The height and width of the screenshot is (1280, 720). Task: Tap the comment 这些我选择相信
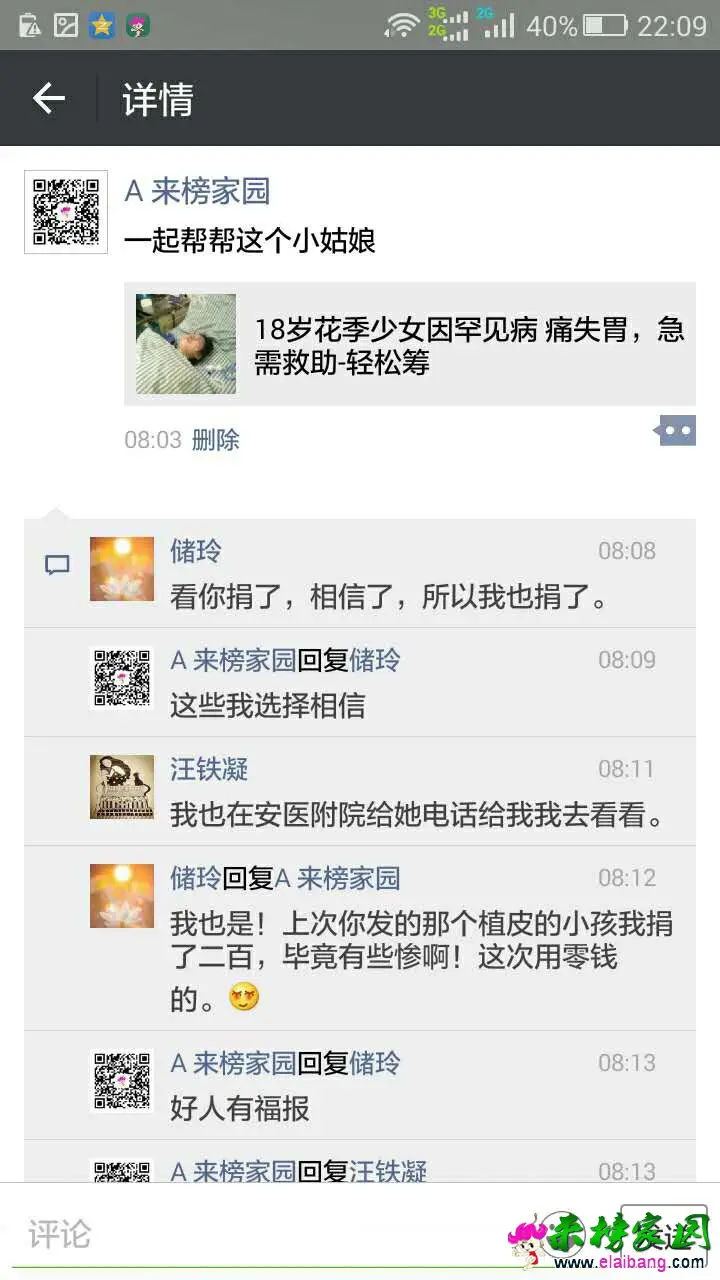[268, 706]
